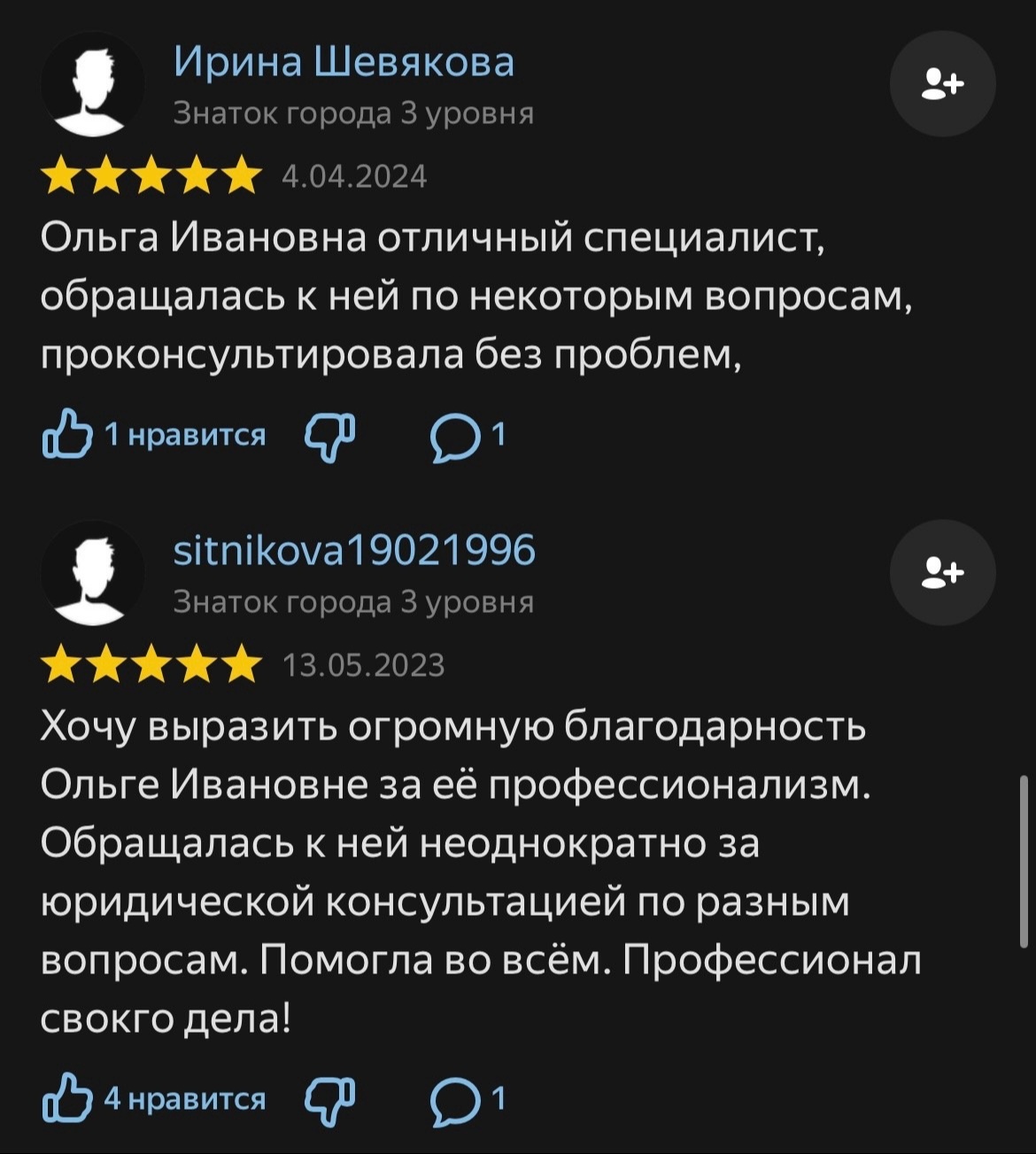This screenshot has width=1036, height=1154.
Task: Tap sitnikova19021996's avatar
Action: (x=92, y=573)
